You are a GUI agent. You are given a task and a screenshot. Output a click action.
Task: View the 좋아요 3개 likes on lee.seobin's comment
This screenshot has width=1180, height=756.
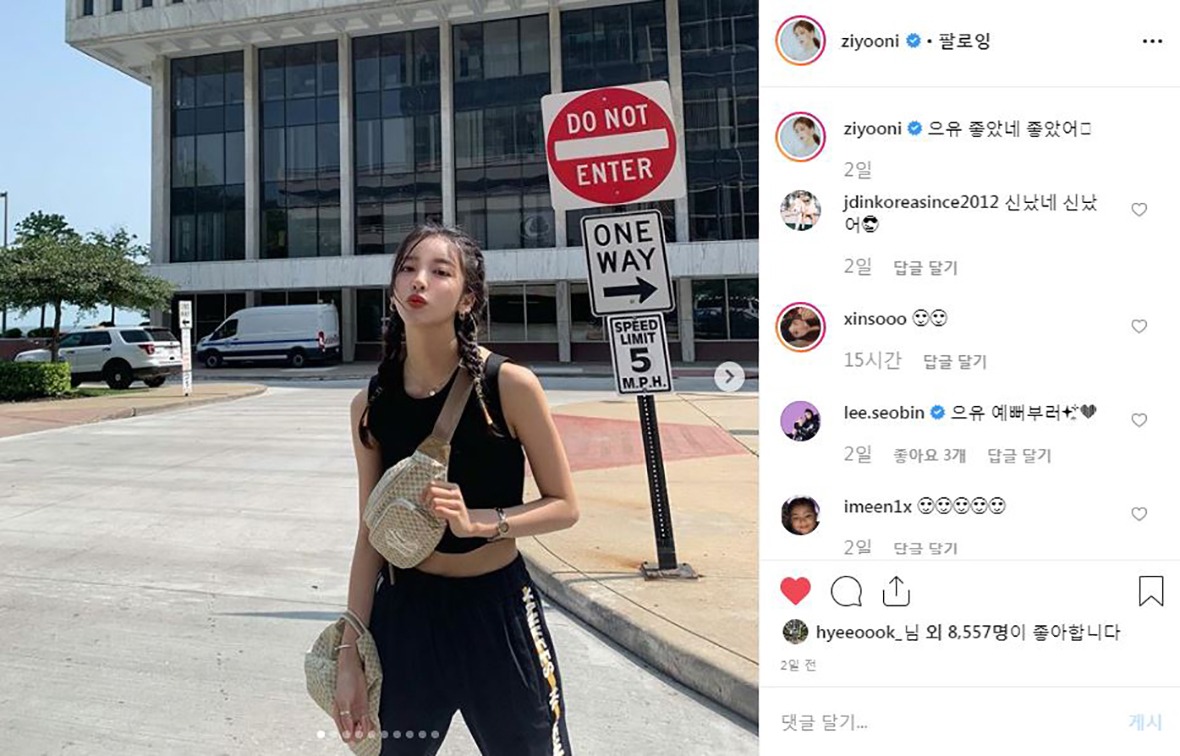pos(929,455)
